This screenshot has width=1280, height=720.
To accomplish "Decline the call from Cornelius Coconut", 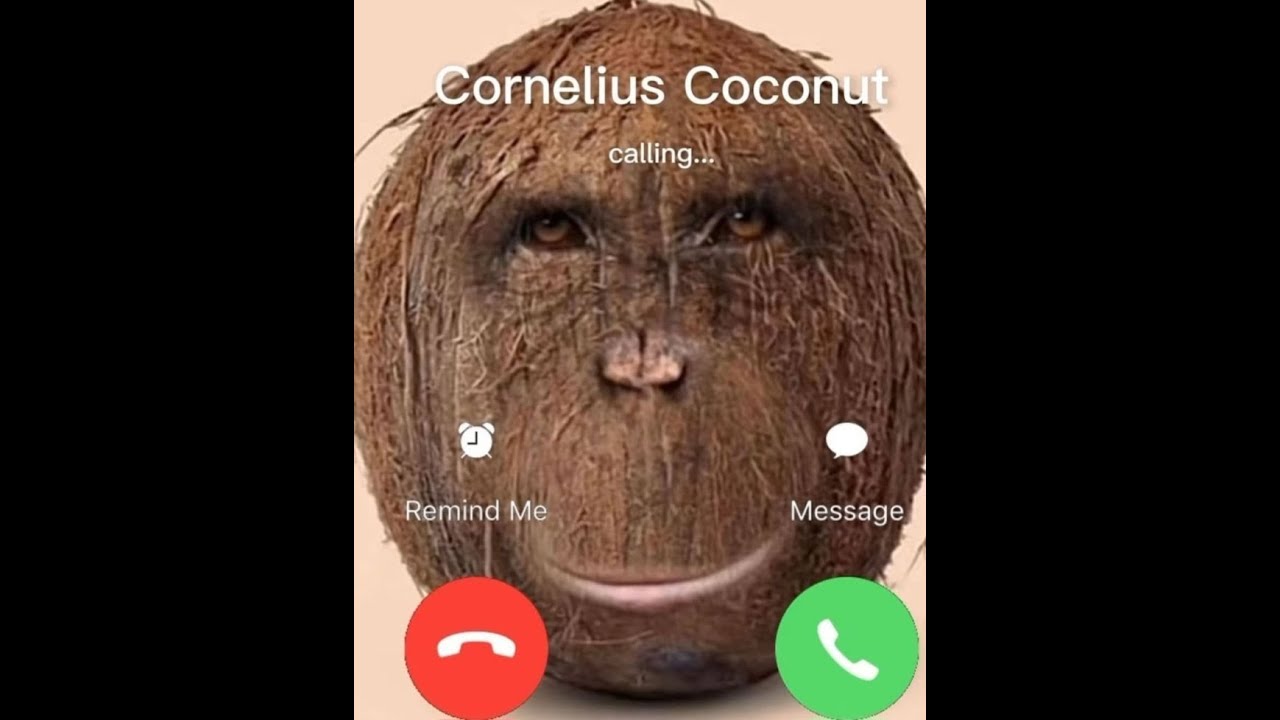I will tap(476, 648).
